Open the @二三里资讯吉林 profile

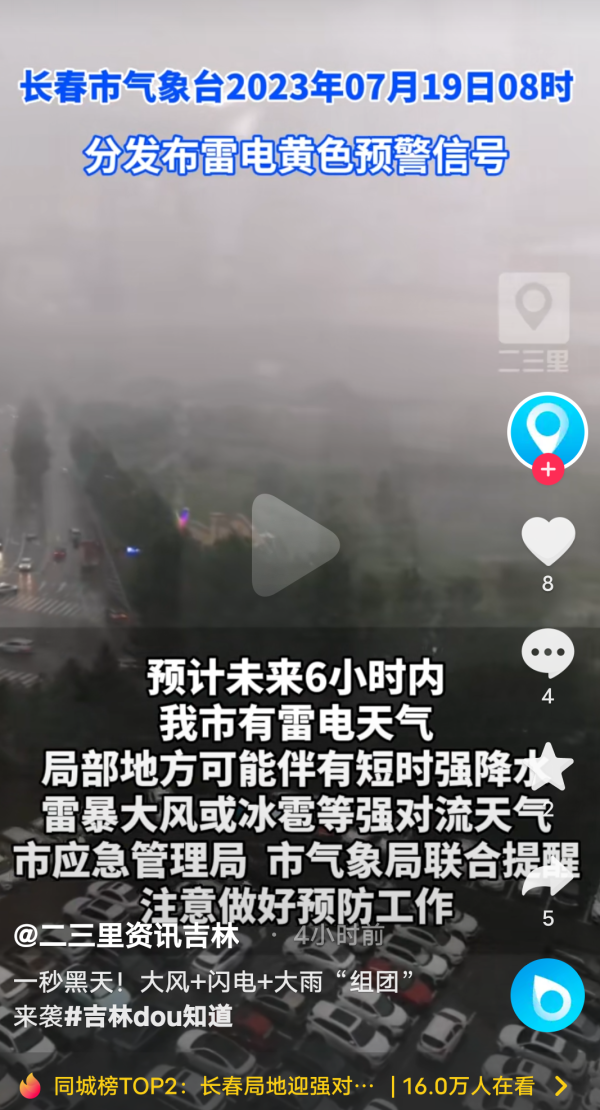click(127, 936)
